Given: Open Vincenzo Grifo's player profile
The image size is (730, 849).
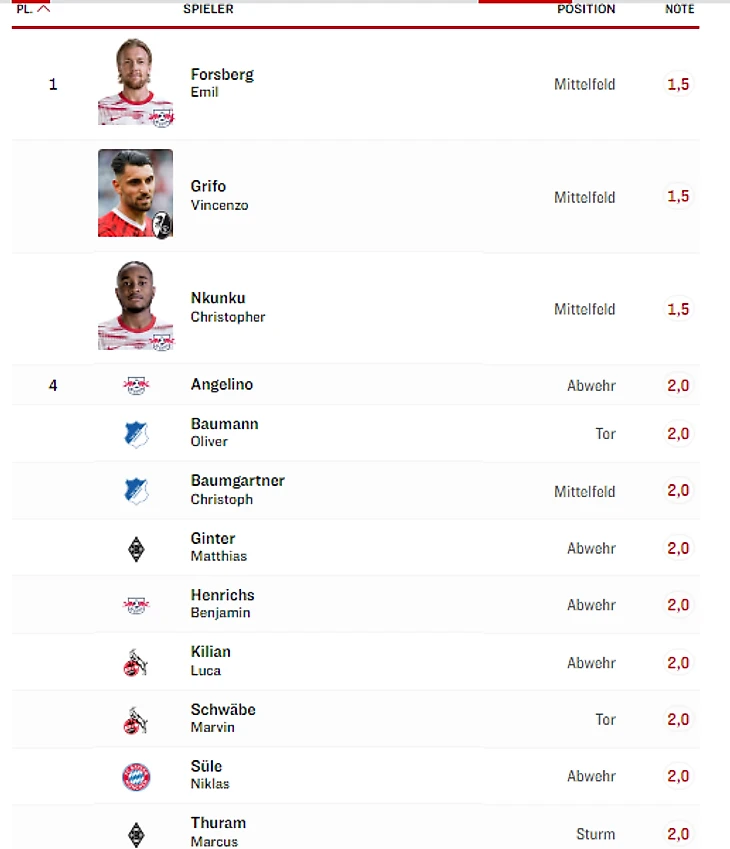Looking at the screenshot, I should tap(208, 187).
